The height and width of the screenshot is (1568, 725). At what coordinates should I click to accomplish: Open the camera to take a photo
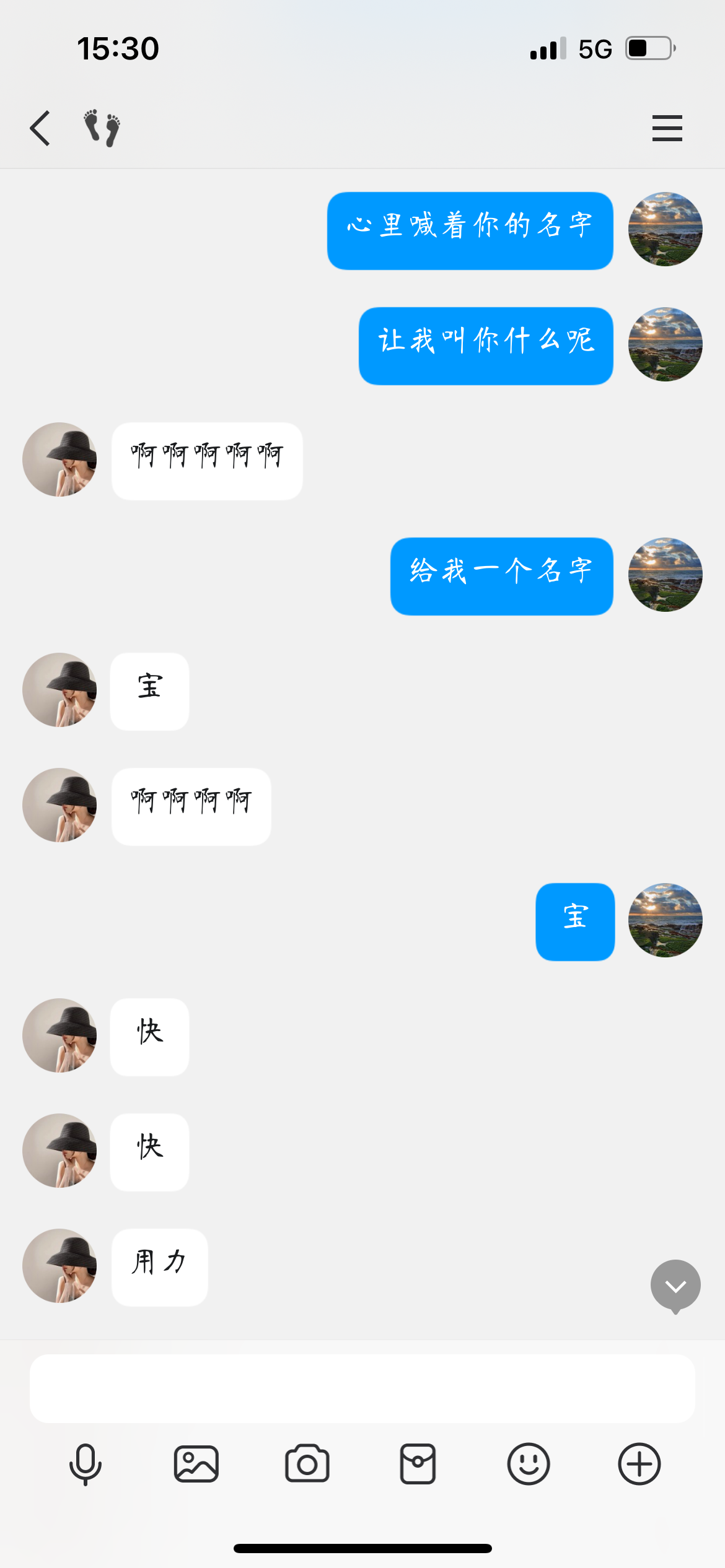click(x=307, y=1465)
